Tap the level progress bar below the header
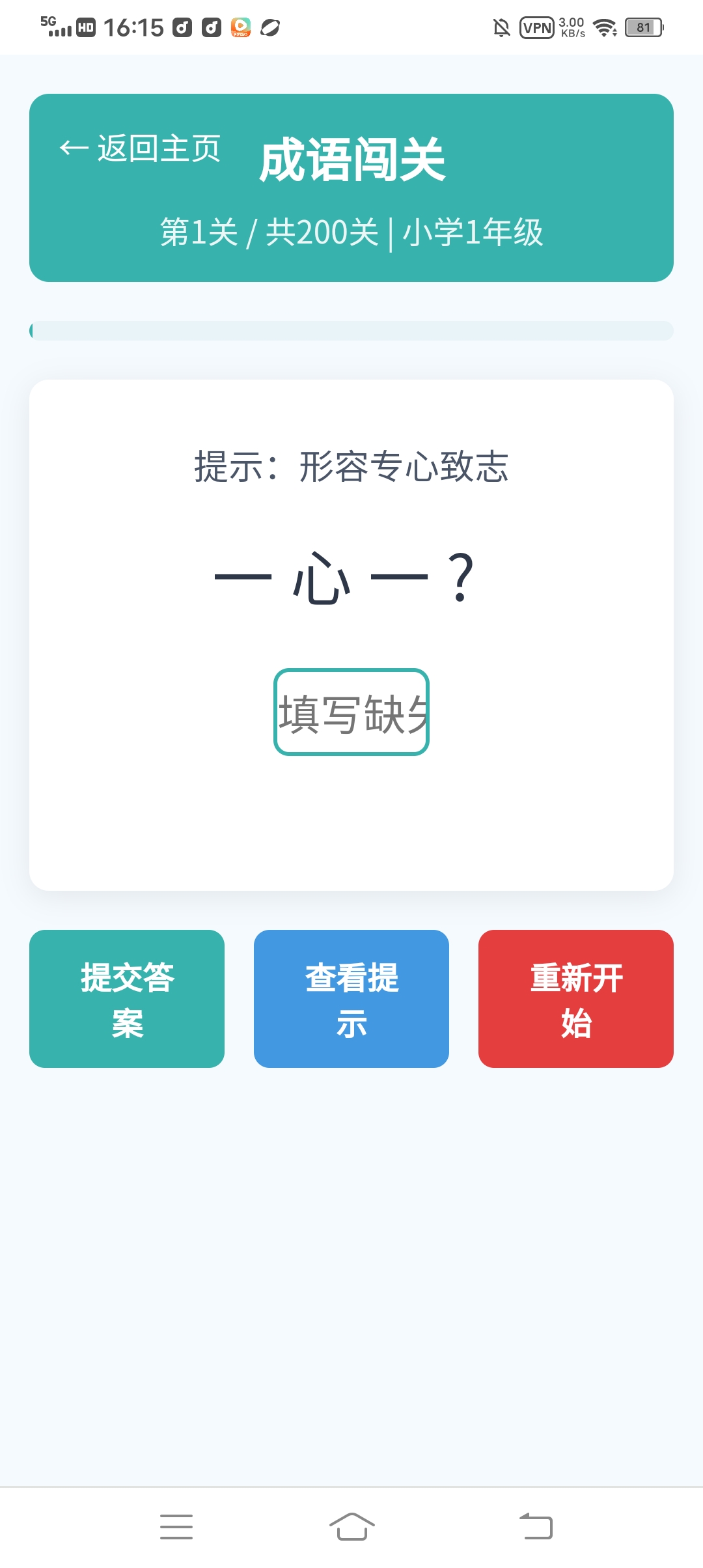The height and width of the screenshot is (1568, 703). pos(351,330)
